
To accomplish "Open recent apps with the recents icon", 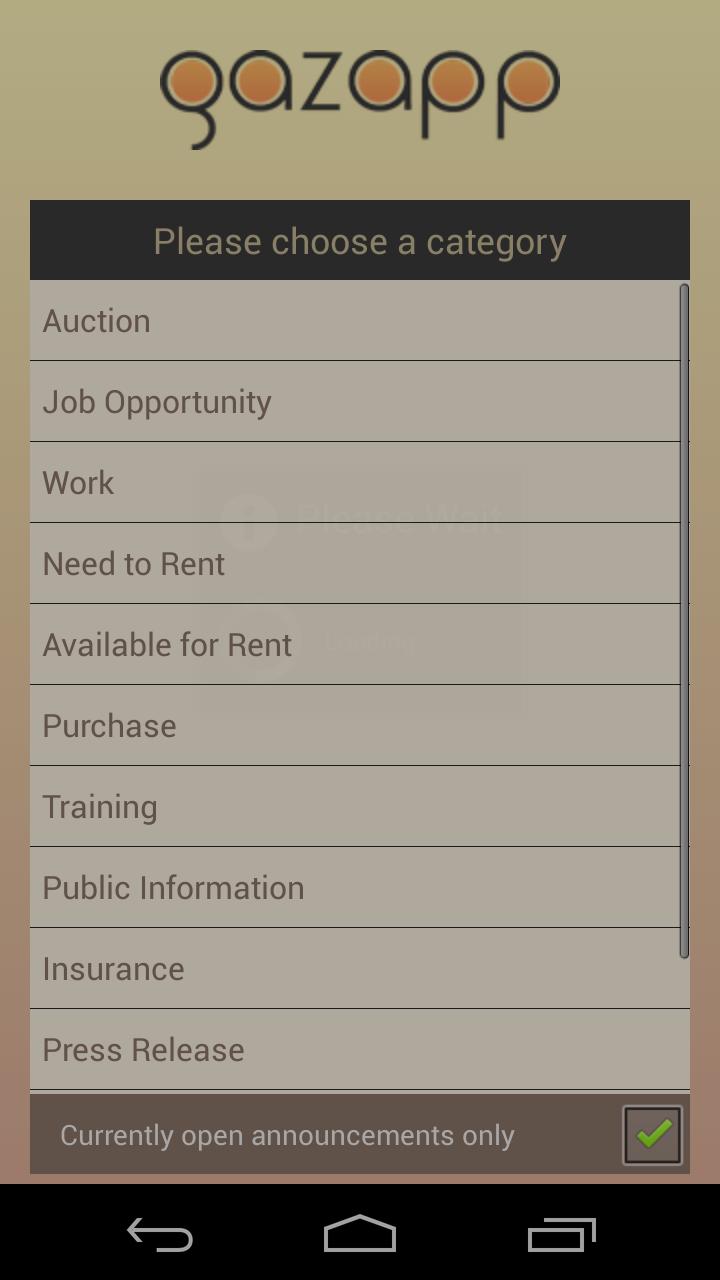I will click(560, 1235).
